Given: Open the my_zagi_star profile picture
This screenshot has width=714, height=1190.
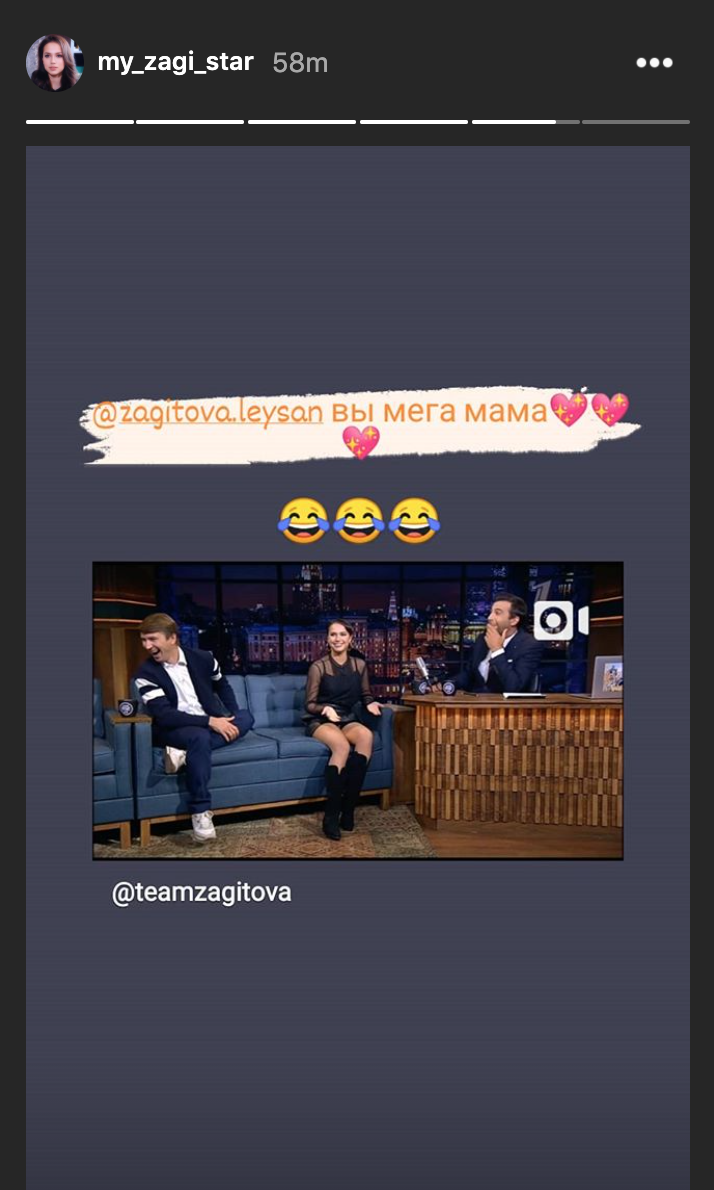Looking at the screenshot, I should coord(53,63).
